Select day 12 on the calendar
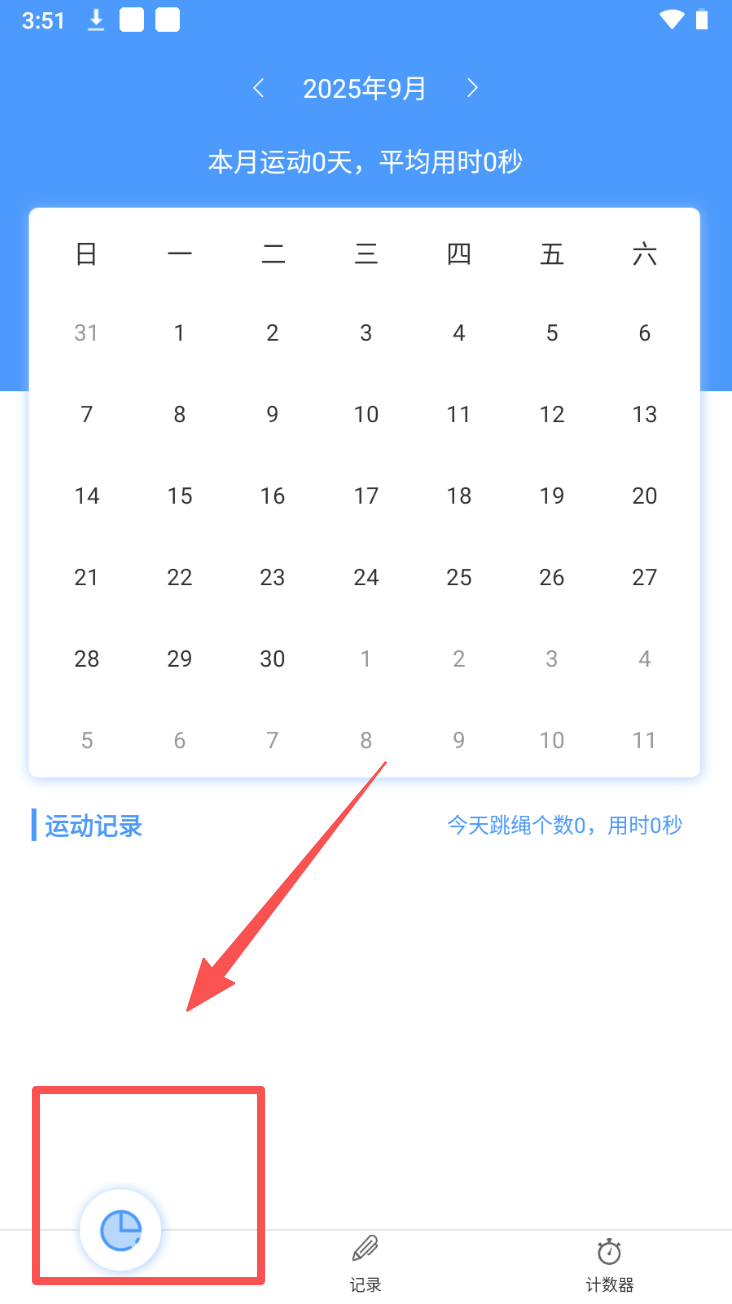732x1304 pixels. point(552,414)
